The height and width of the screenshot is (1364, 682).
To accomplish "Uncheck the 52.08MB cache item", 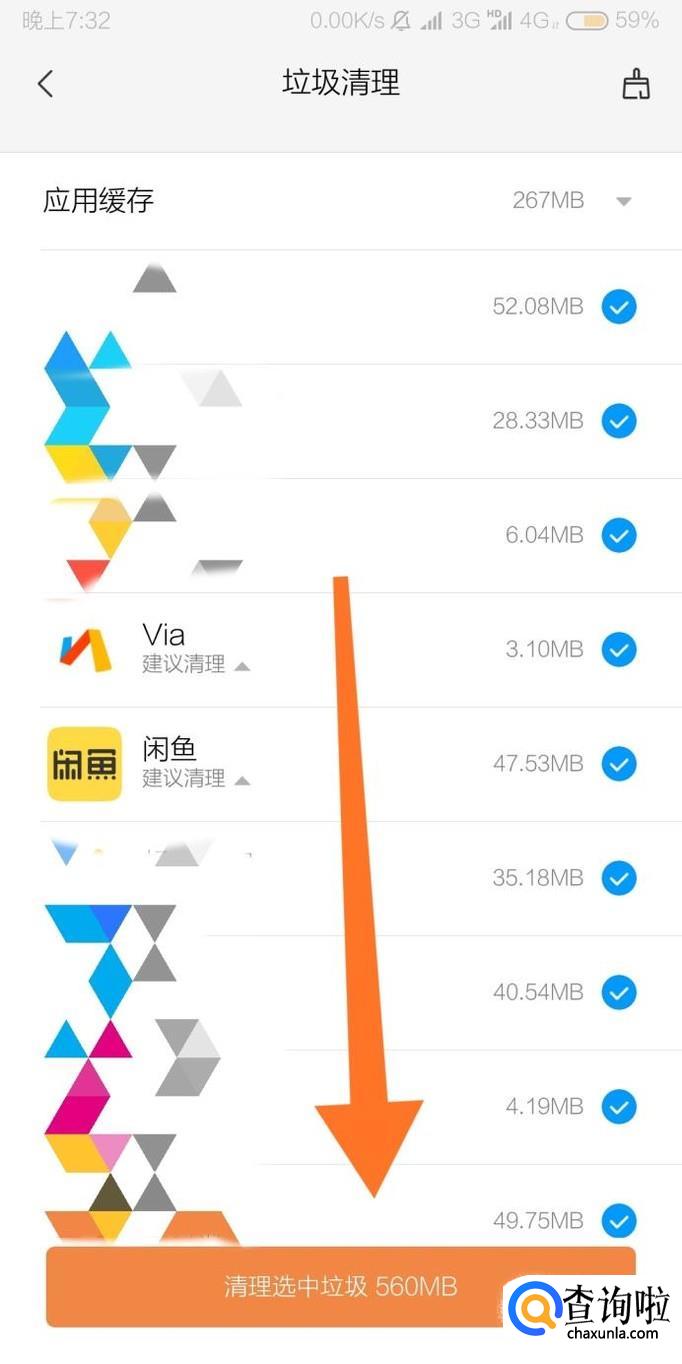I will point(619,307).
